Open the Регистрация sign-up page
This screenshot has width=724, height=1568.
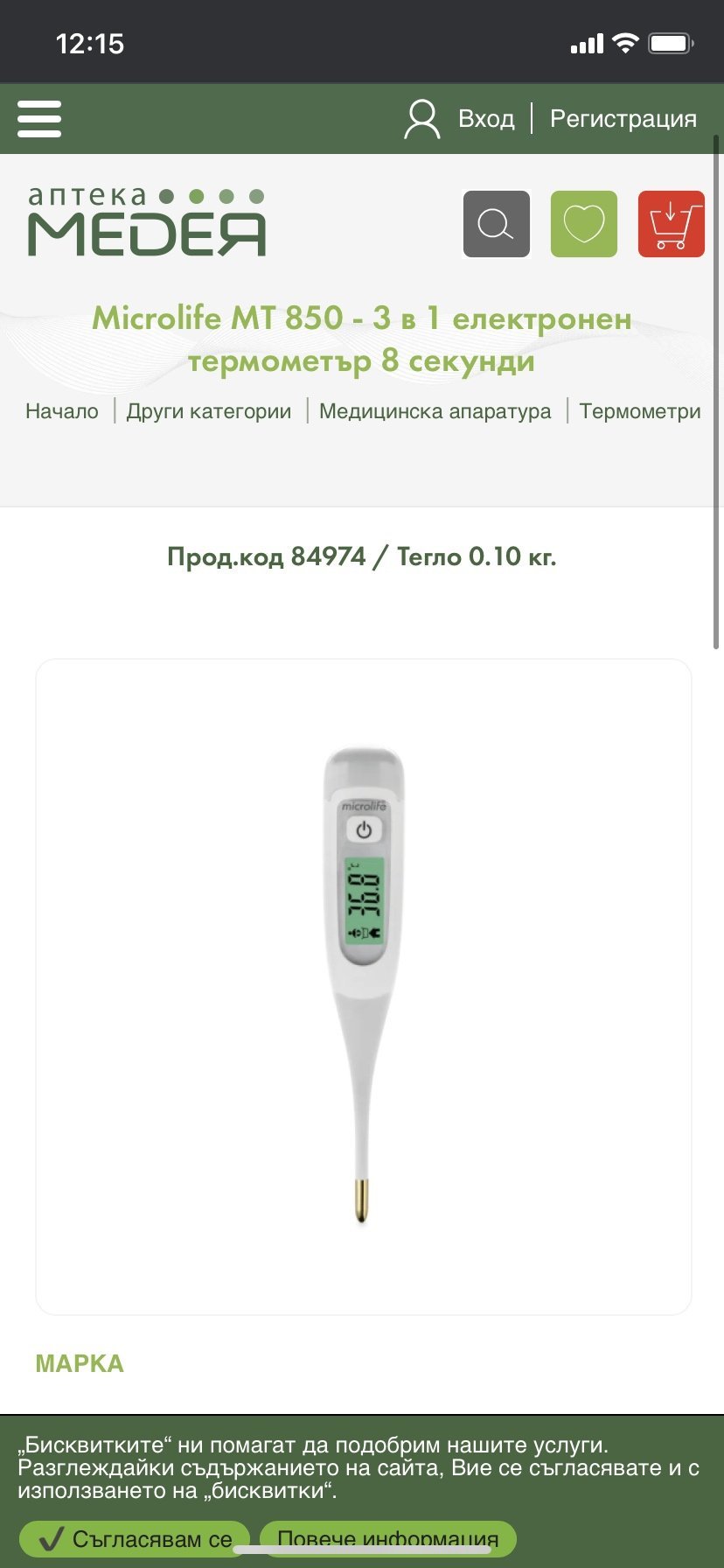tap(623, 119)
